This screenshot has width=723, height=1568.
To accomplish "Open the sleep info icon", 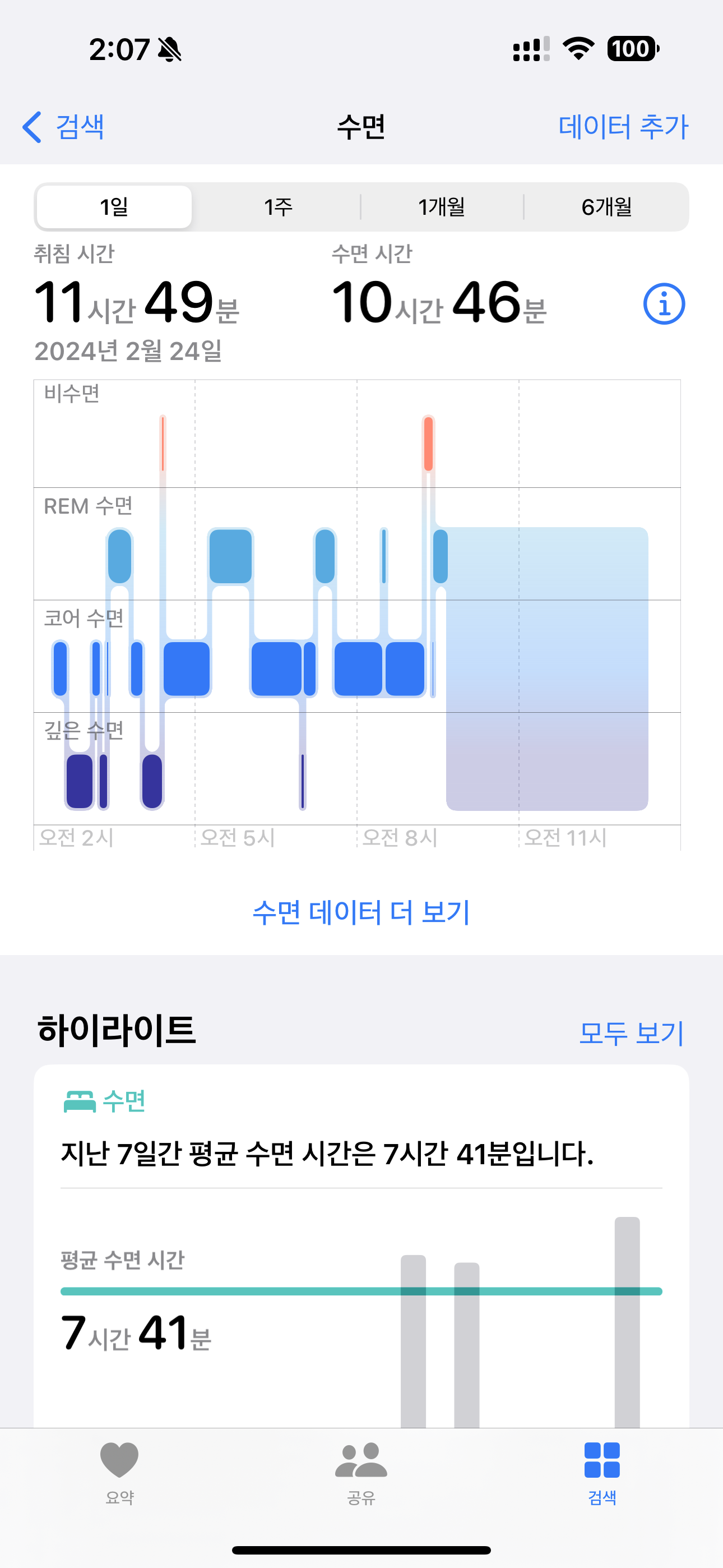I will coord(664,304).
